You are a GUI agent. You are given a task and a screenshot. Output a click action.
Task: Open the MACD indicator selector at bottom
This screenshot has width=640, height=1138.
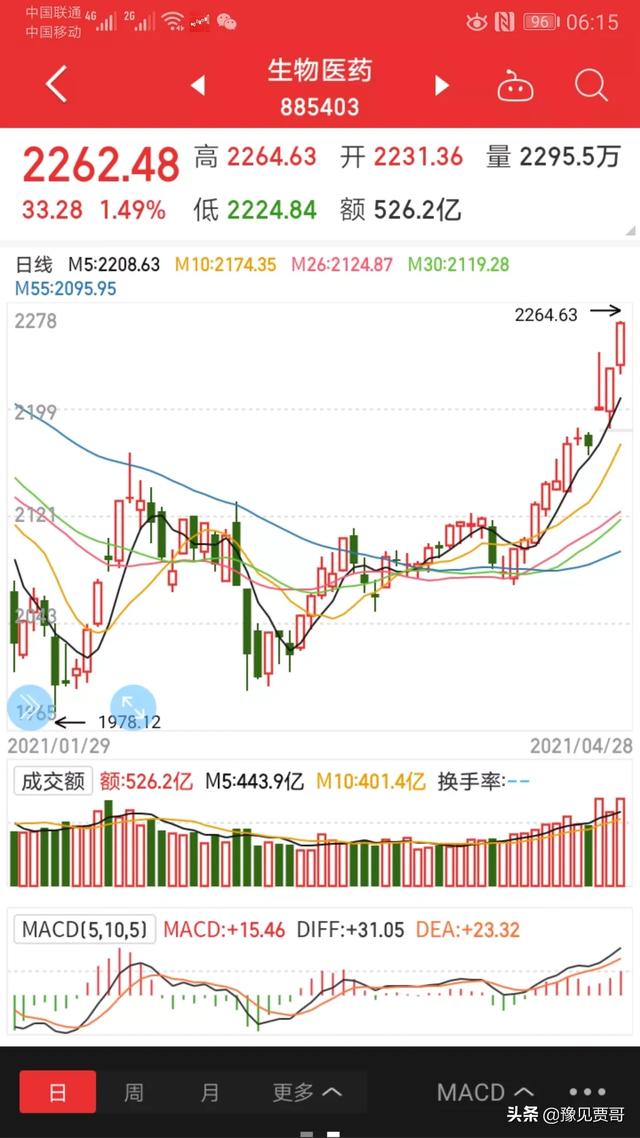(x=485, y=1092)
